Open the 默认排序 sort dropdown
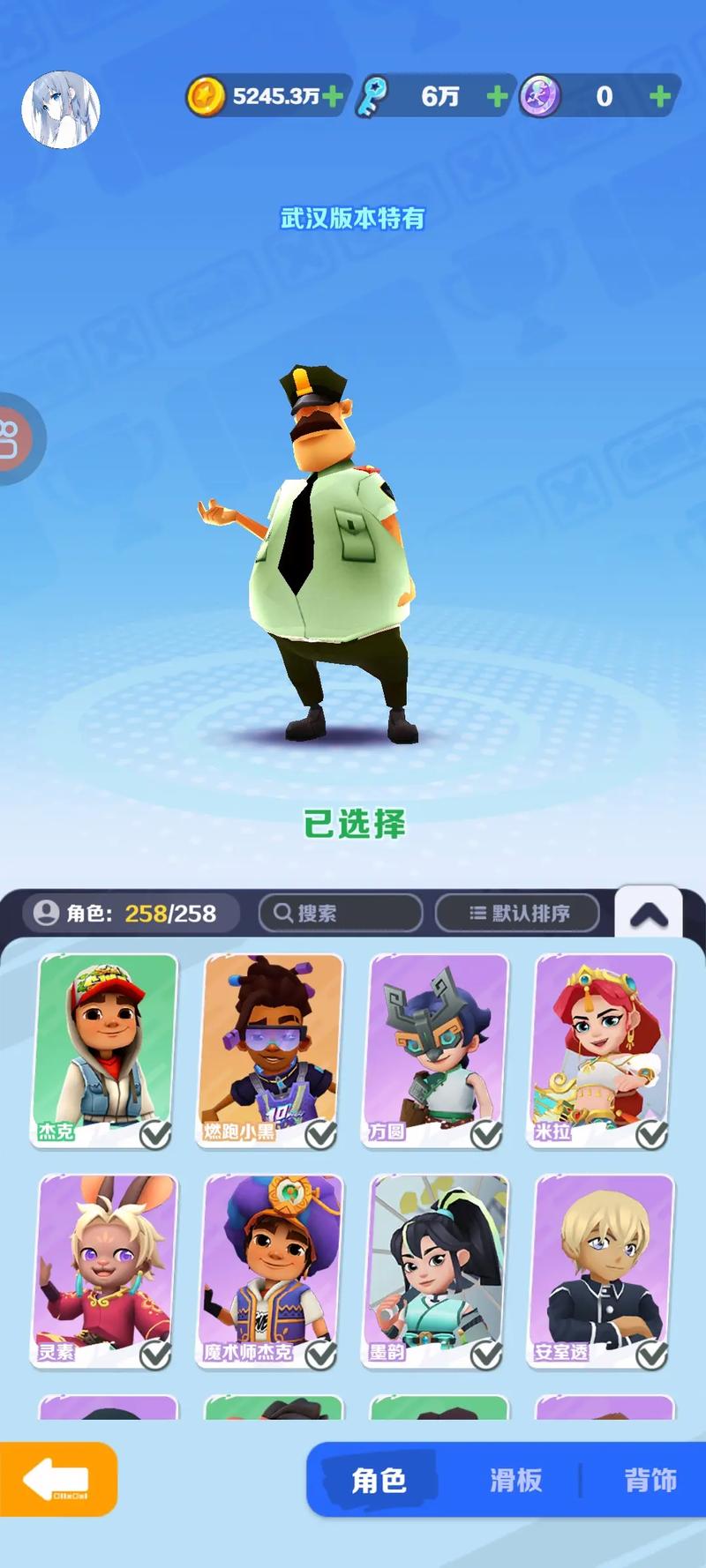The height and width of the screenshot is (1568, 706). [518, 913]
